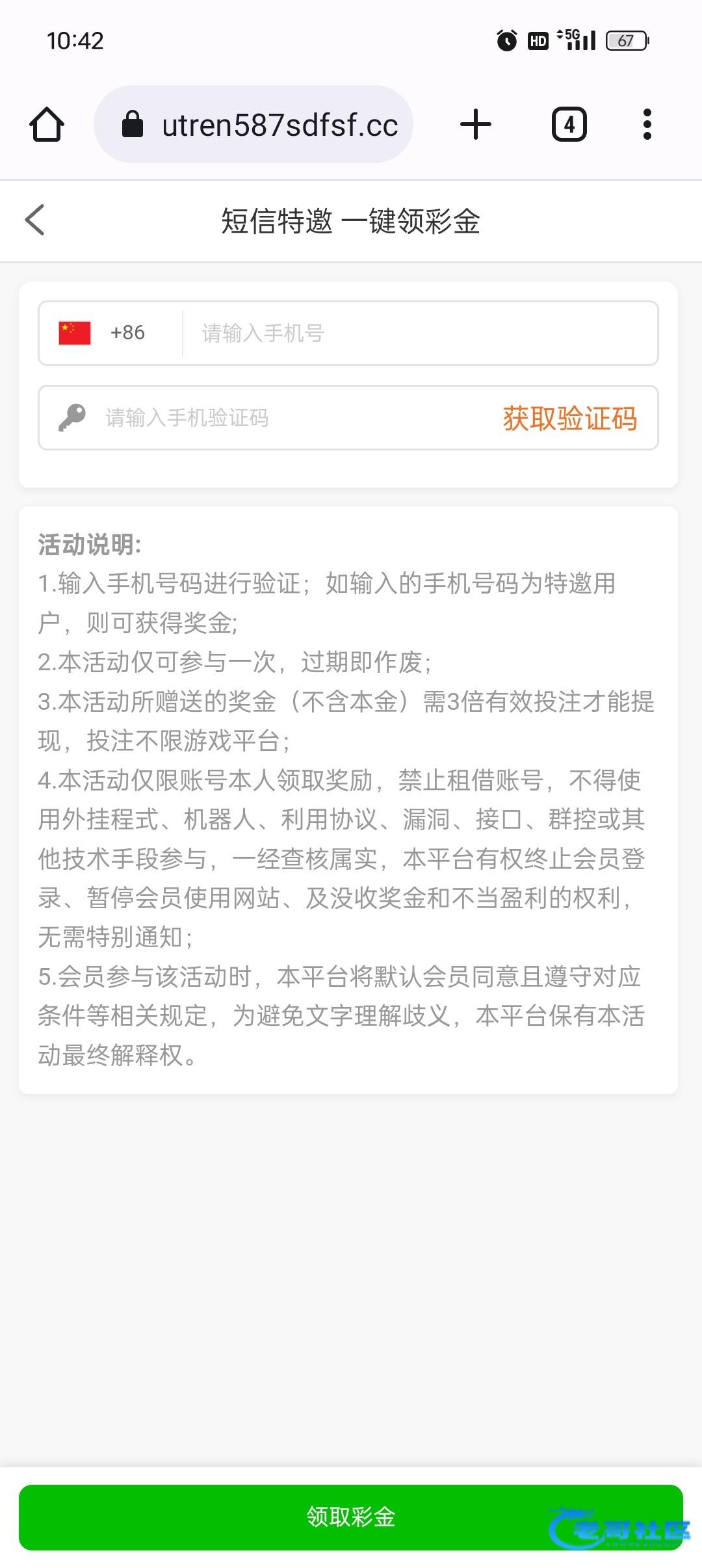
Task: Open the URL address bar
Action: point(253,124)
